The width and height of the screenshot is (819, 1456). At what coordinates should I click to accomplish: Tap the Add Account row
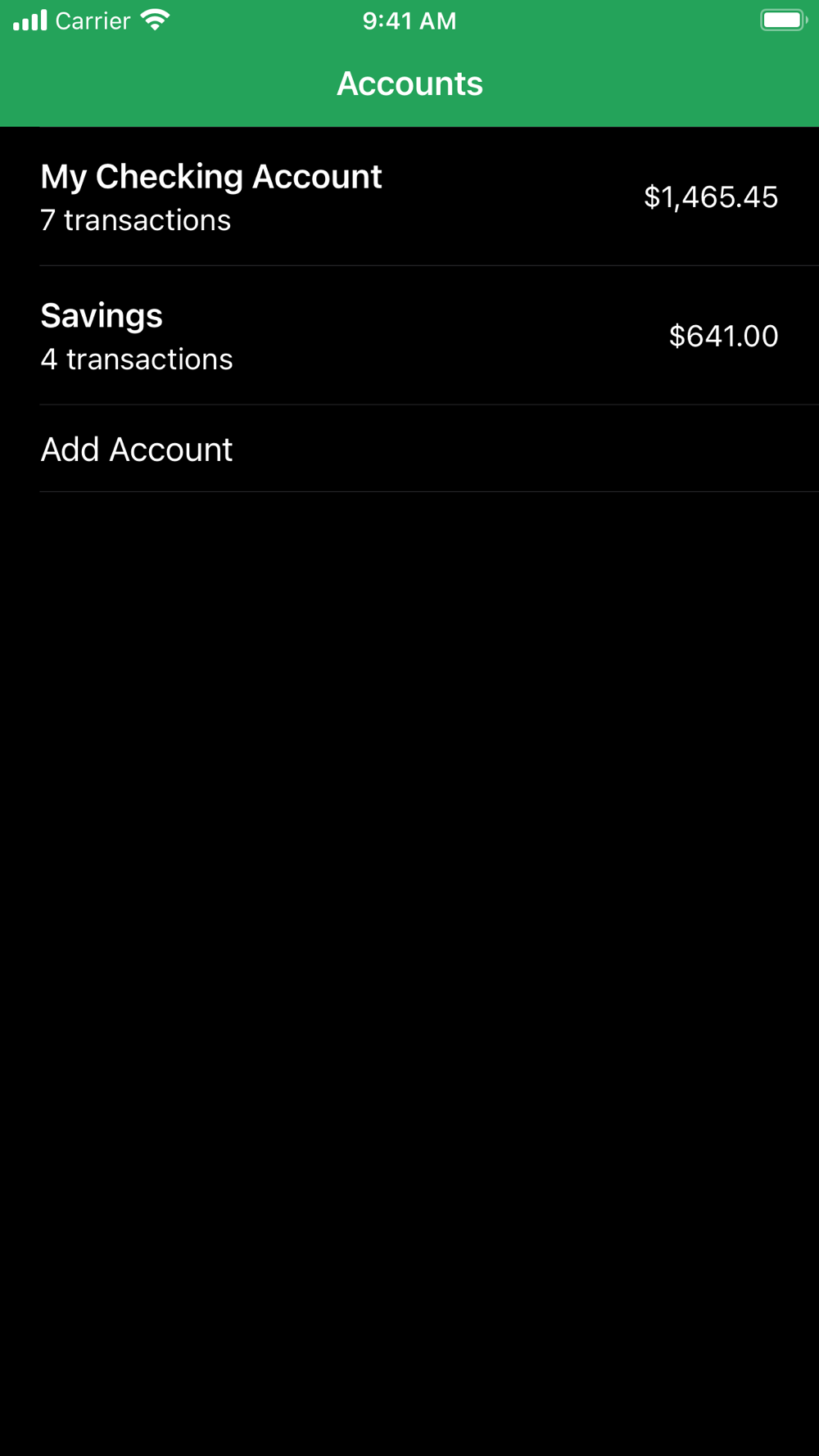point(409,449)
